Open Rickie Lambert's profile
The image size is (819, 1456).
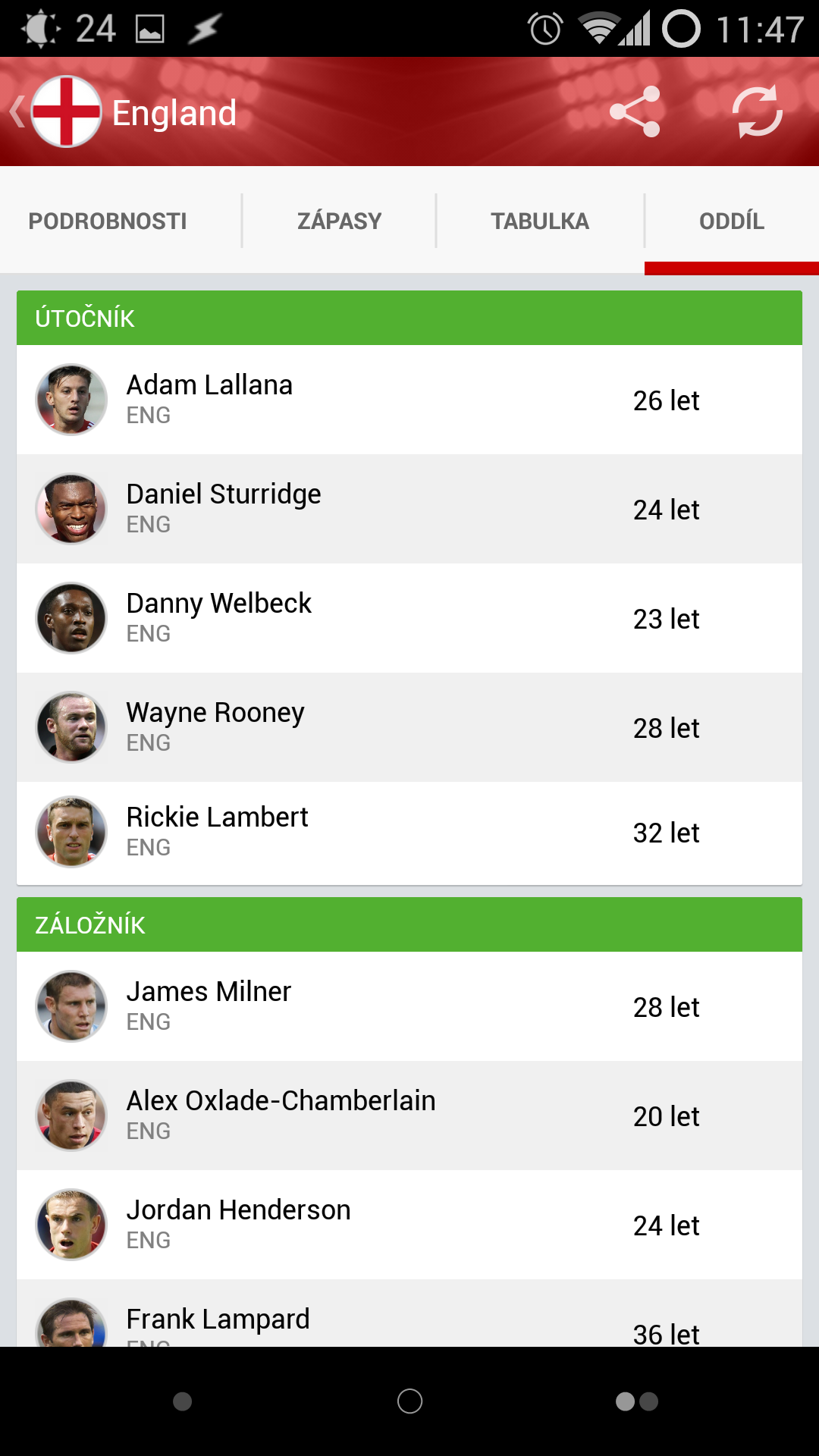[x=409, y=833]
